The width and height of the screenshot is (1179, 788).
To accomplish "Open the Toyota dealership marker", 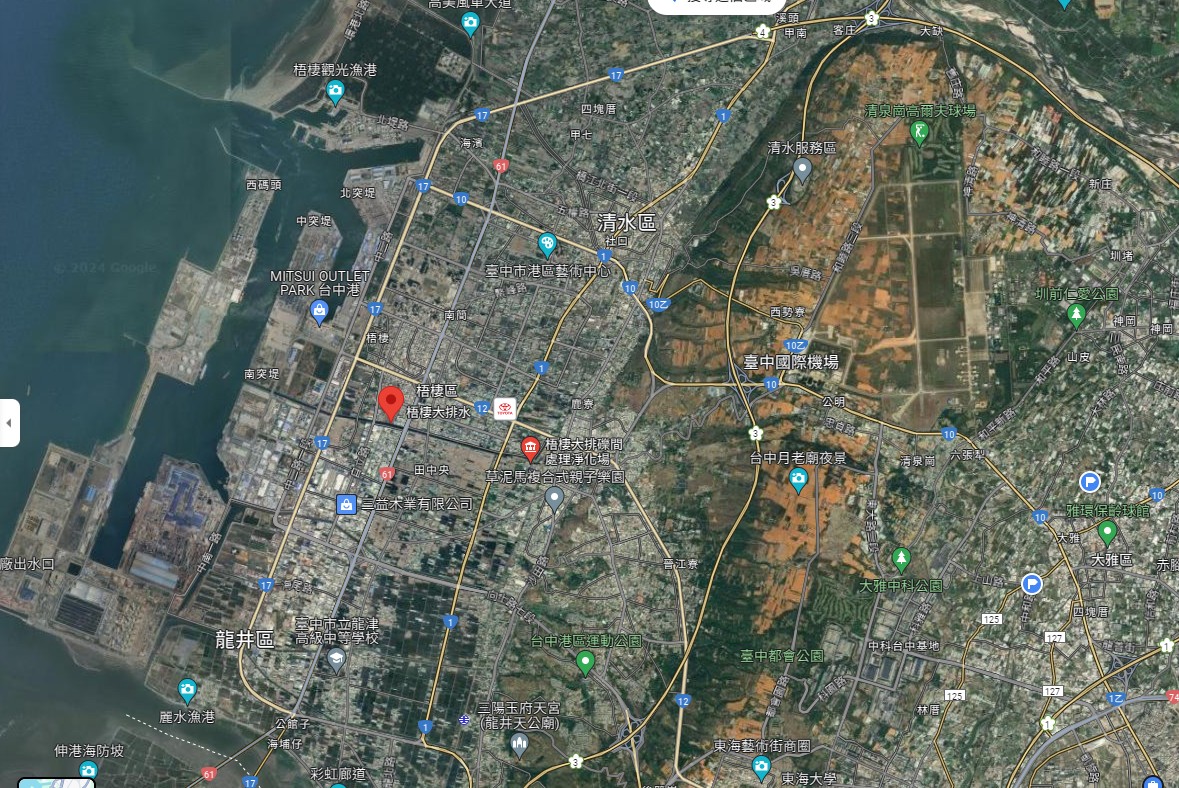I will click(505, 408).
